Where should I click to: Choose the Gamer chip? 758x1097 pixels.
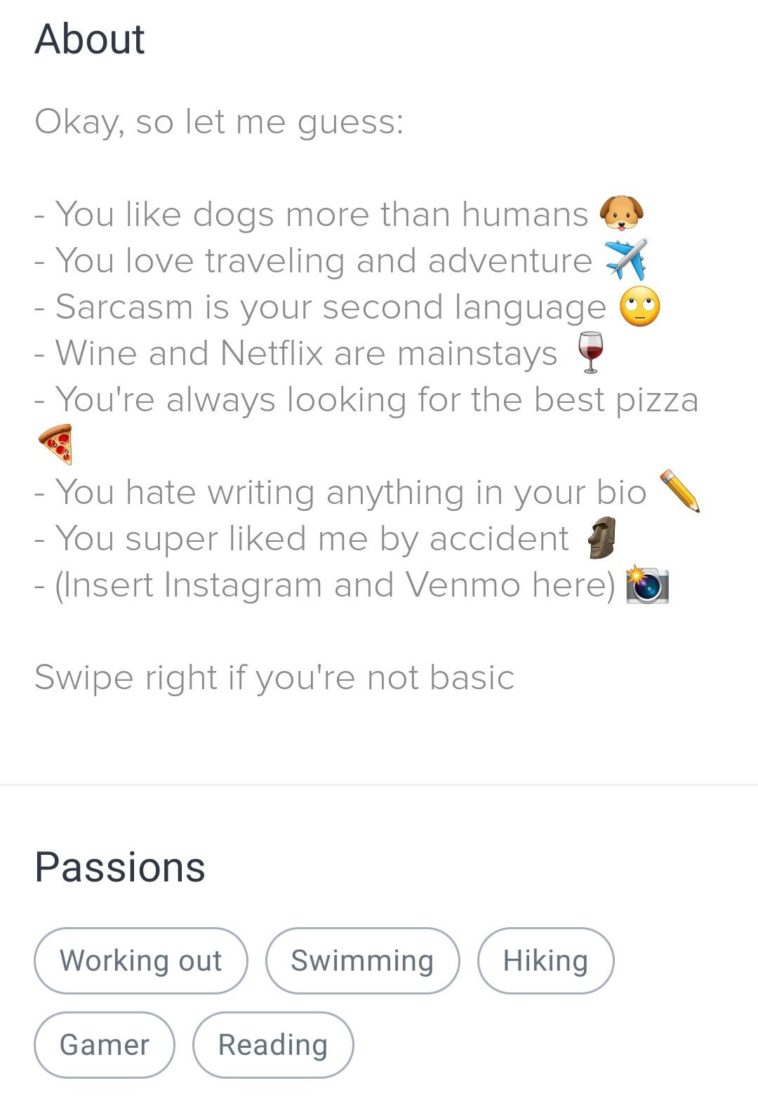coord(104,1045)
